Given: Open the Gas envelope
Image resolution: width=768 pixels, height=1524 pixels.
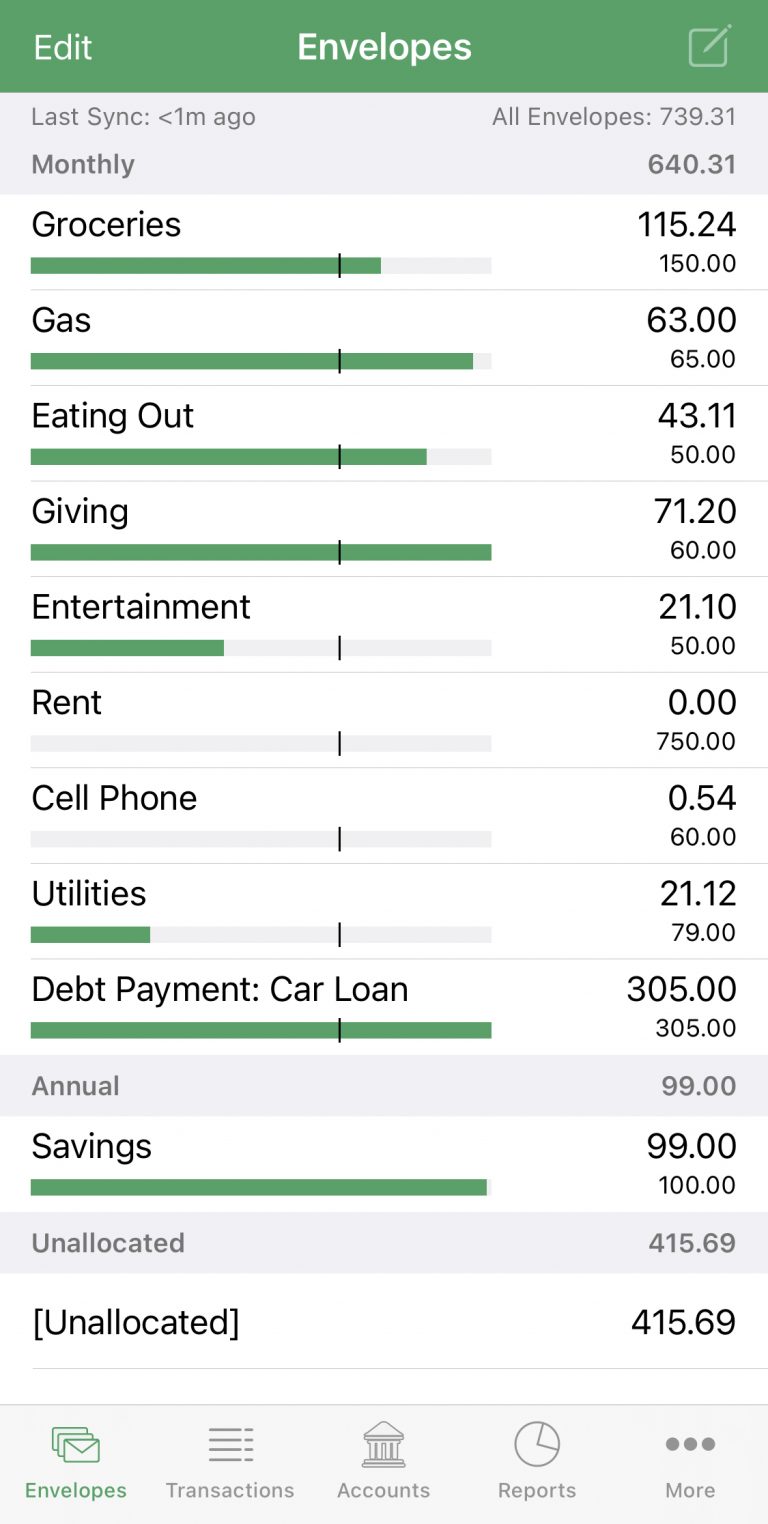Looking at the screenshot, I should [x=384, y=339].
